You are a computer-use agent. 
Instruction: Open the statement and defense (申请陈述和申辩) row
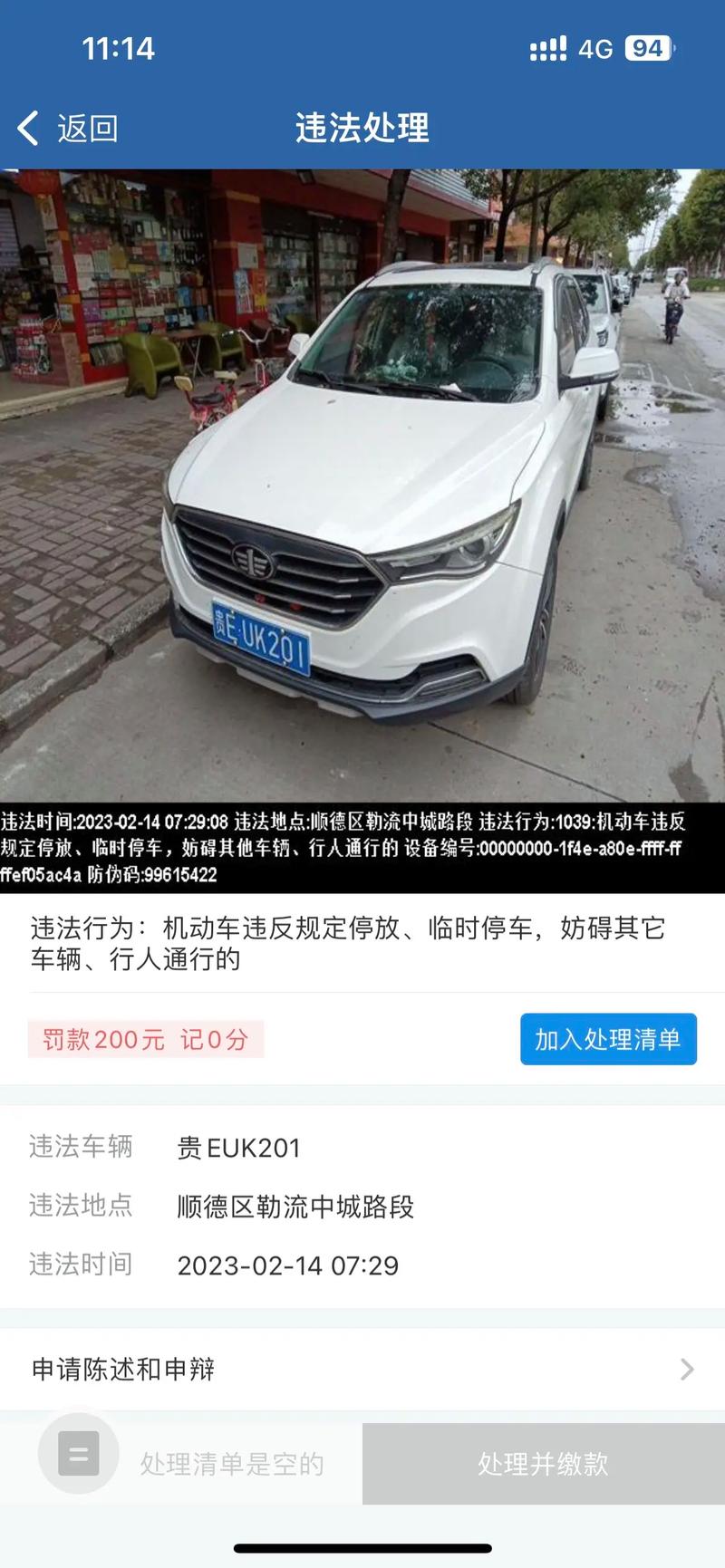click(x=124, y=1371)
